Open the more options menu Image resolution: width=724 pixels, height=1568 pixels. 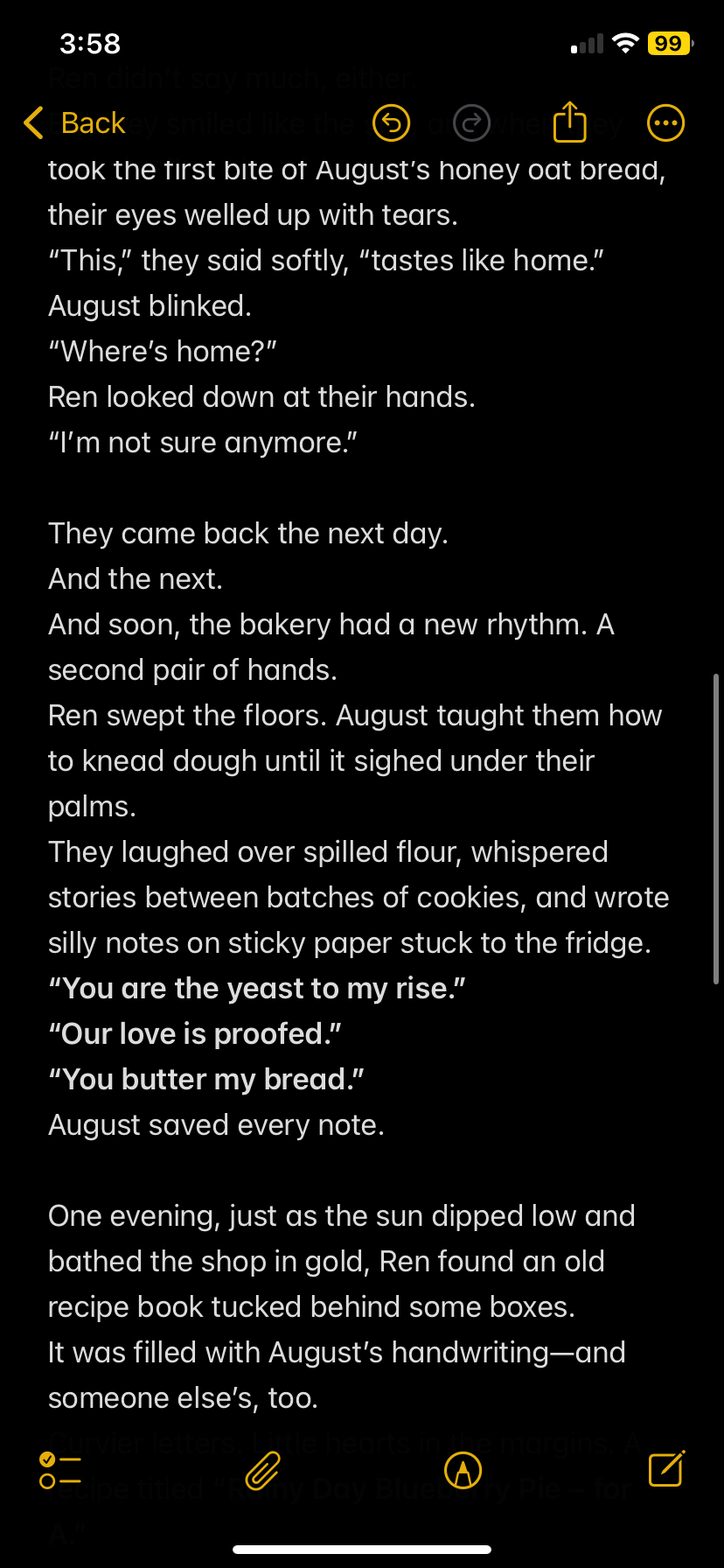tap(665, 123)
